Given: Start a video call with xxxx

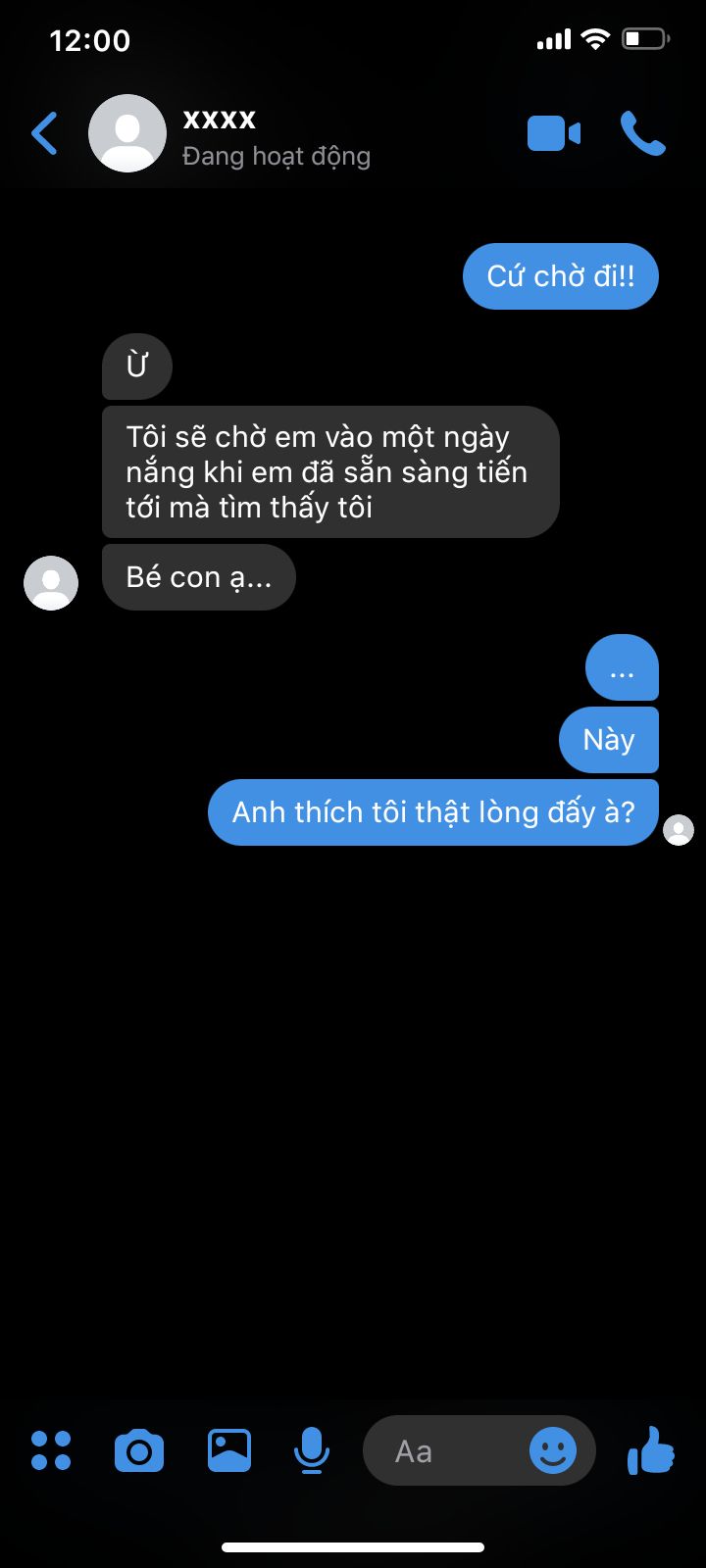Looking at the screenshot, I should pos(554,134).
